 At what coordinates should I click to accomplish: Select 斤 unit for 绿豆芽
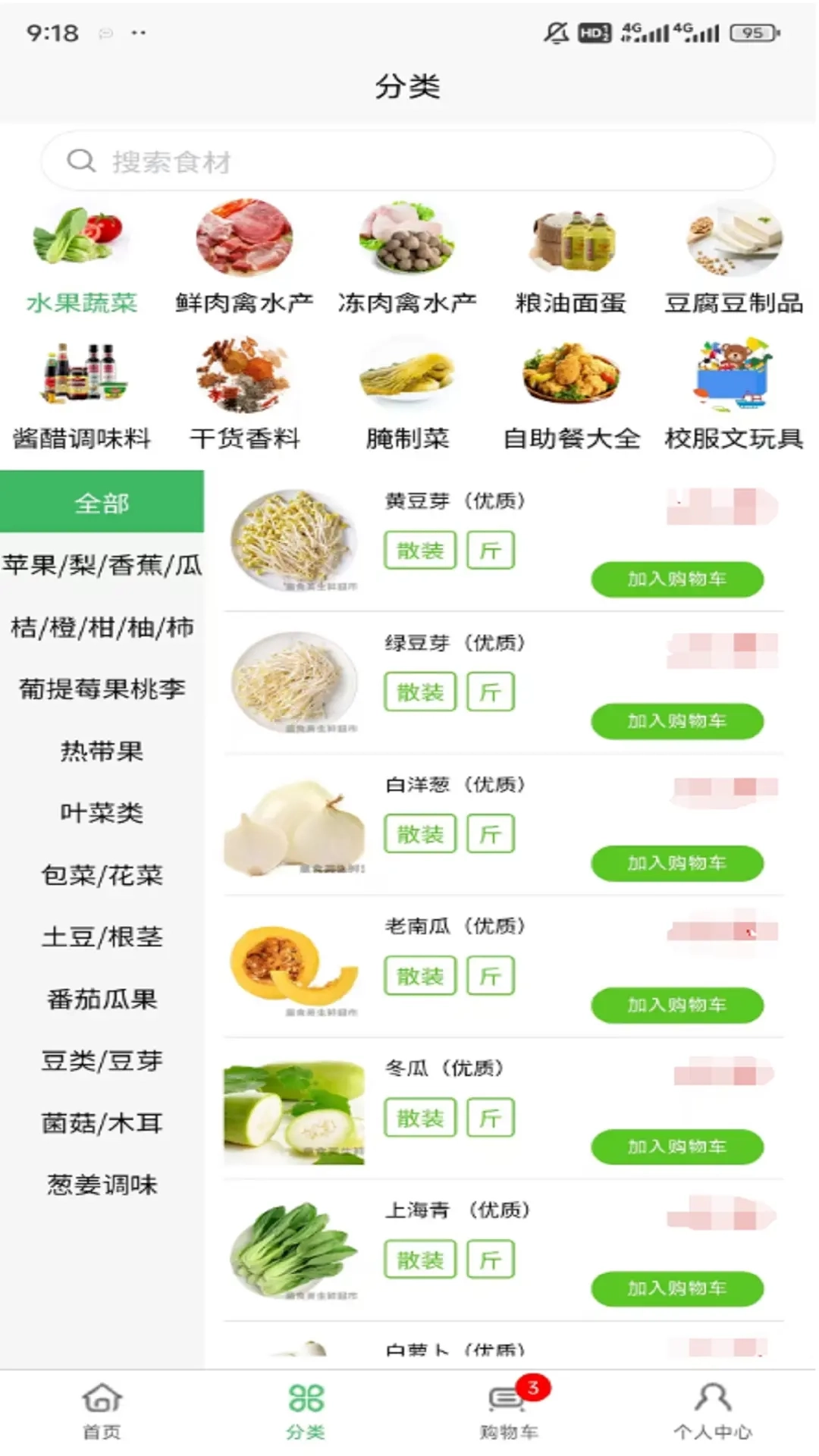[x=491, y=692]
